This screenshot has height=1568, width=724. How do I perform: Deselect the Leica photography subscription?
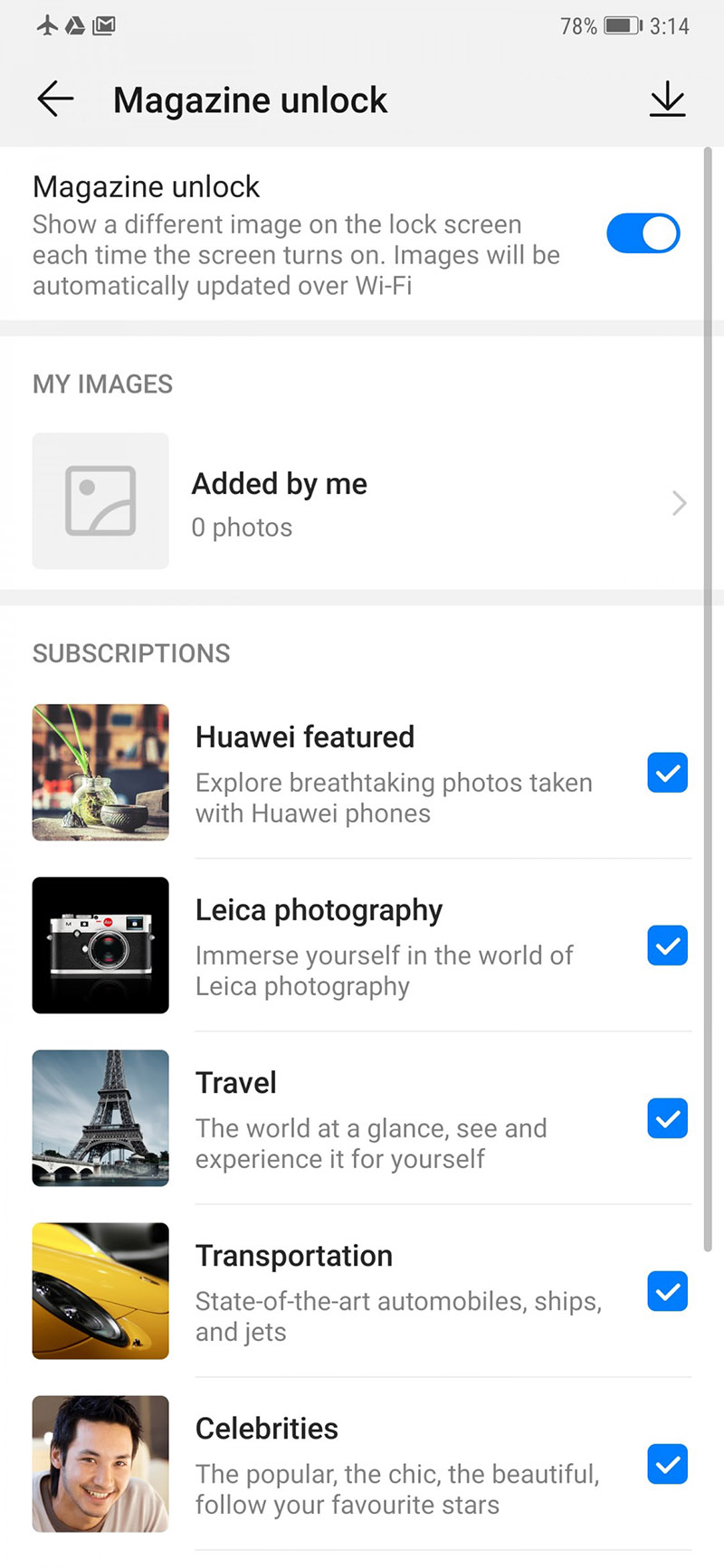point(668,946)
